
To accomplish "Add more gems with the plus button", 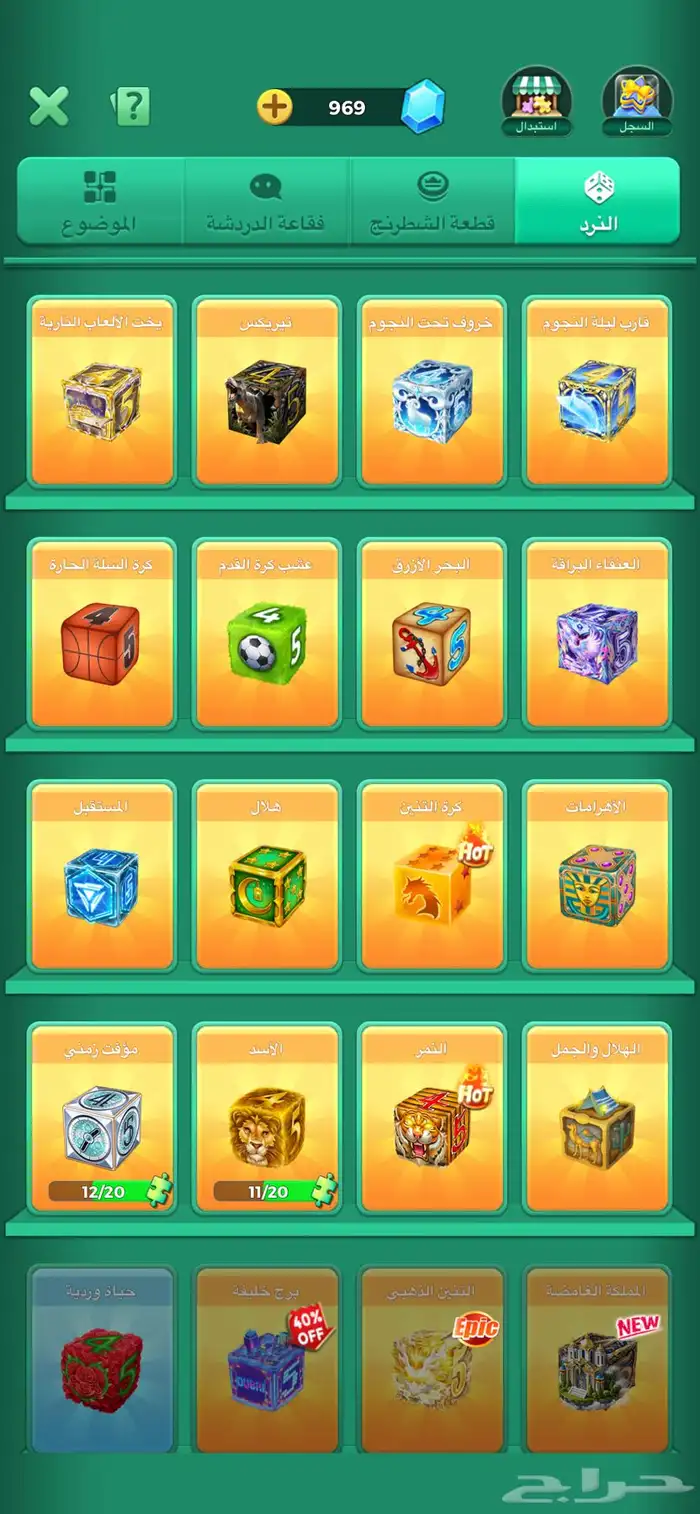I will pyautogui.click(x=275, y=106).
